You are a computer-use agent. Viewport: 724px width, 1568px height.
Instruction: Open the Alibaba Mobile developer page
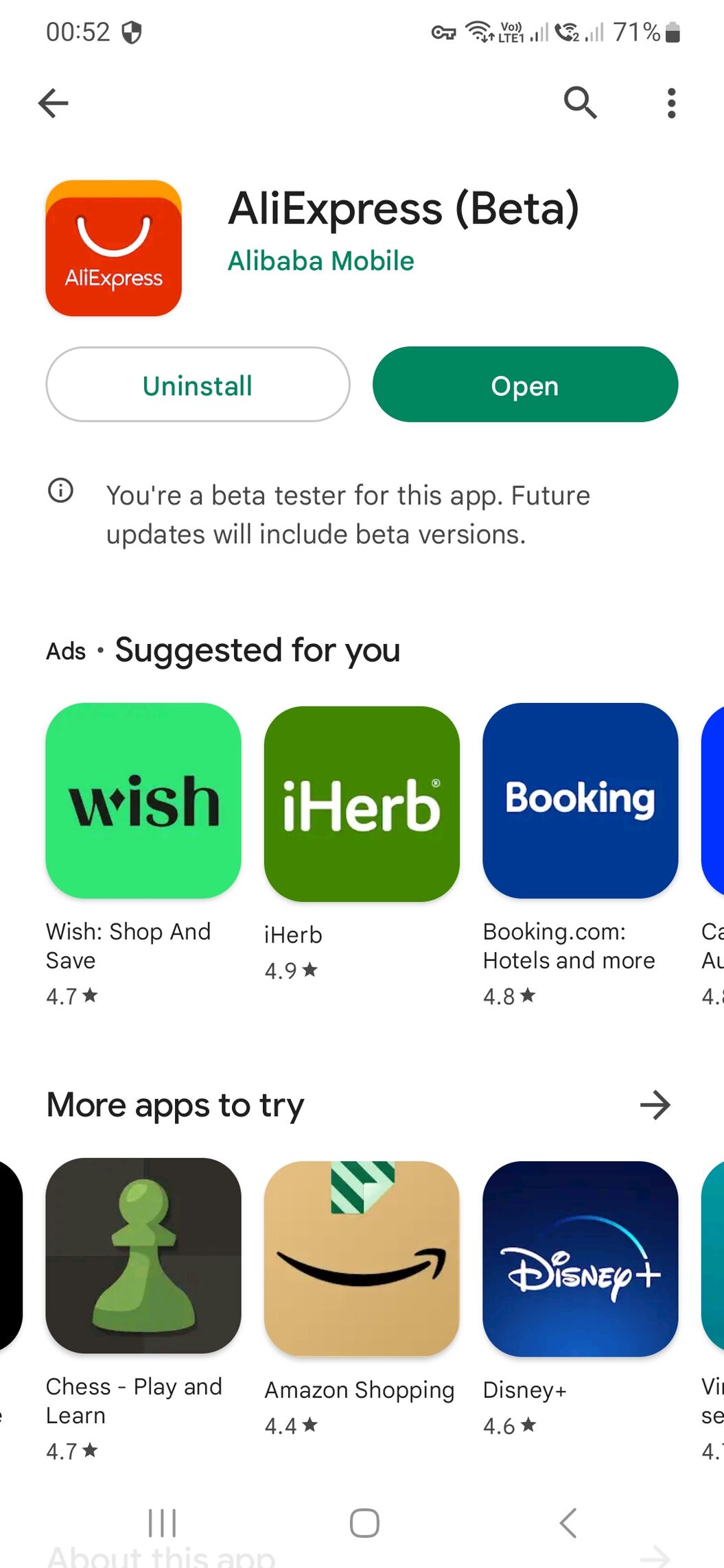pyautogui.click(x=320, y=261)
